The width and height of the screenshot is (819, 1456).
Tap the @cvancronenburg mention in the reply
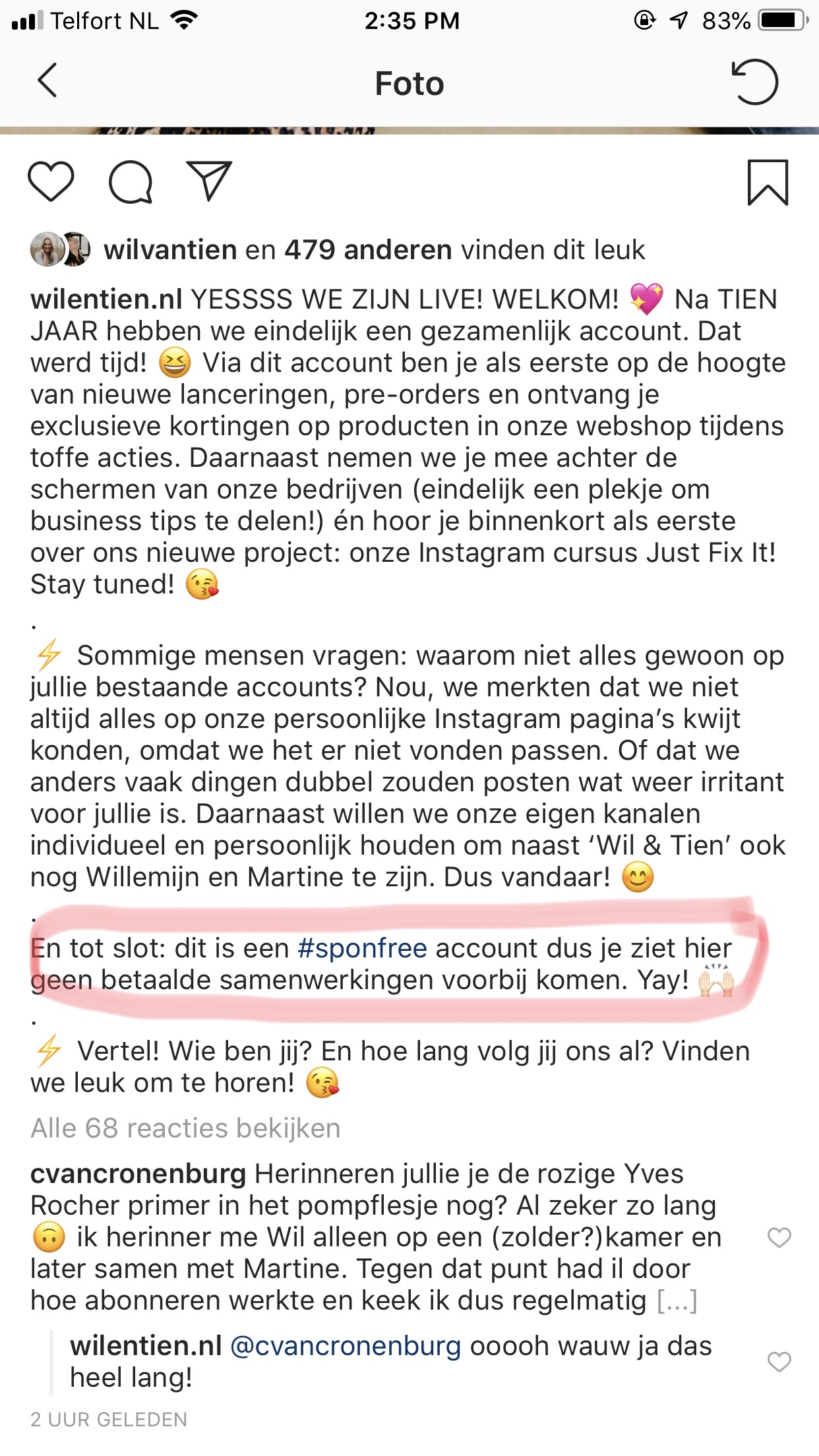pos(346,1346)
